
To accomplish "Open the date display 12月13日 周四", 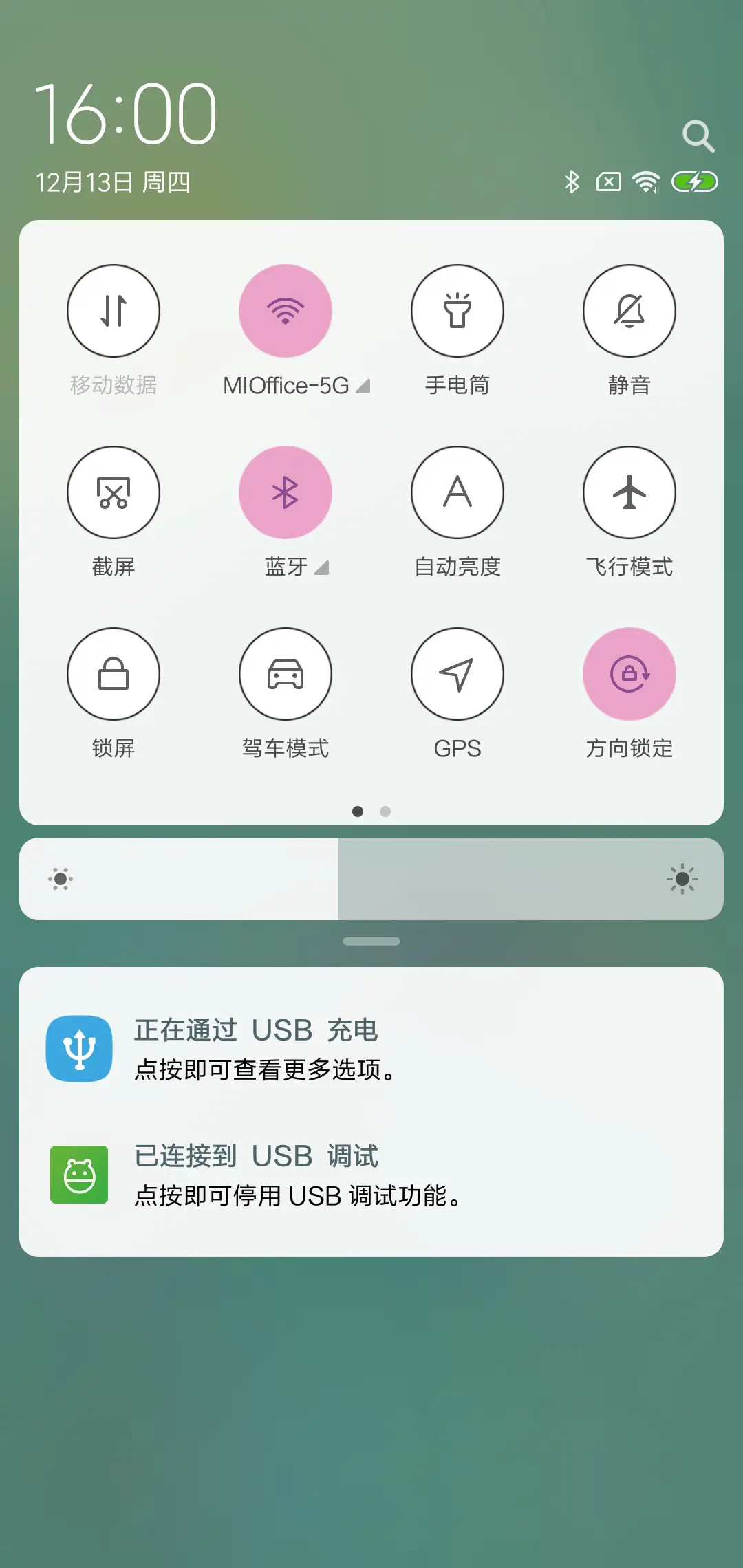I will [112, 183].
